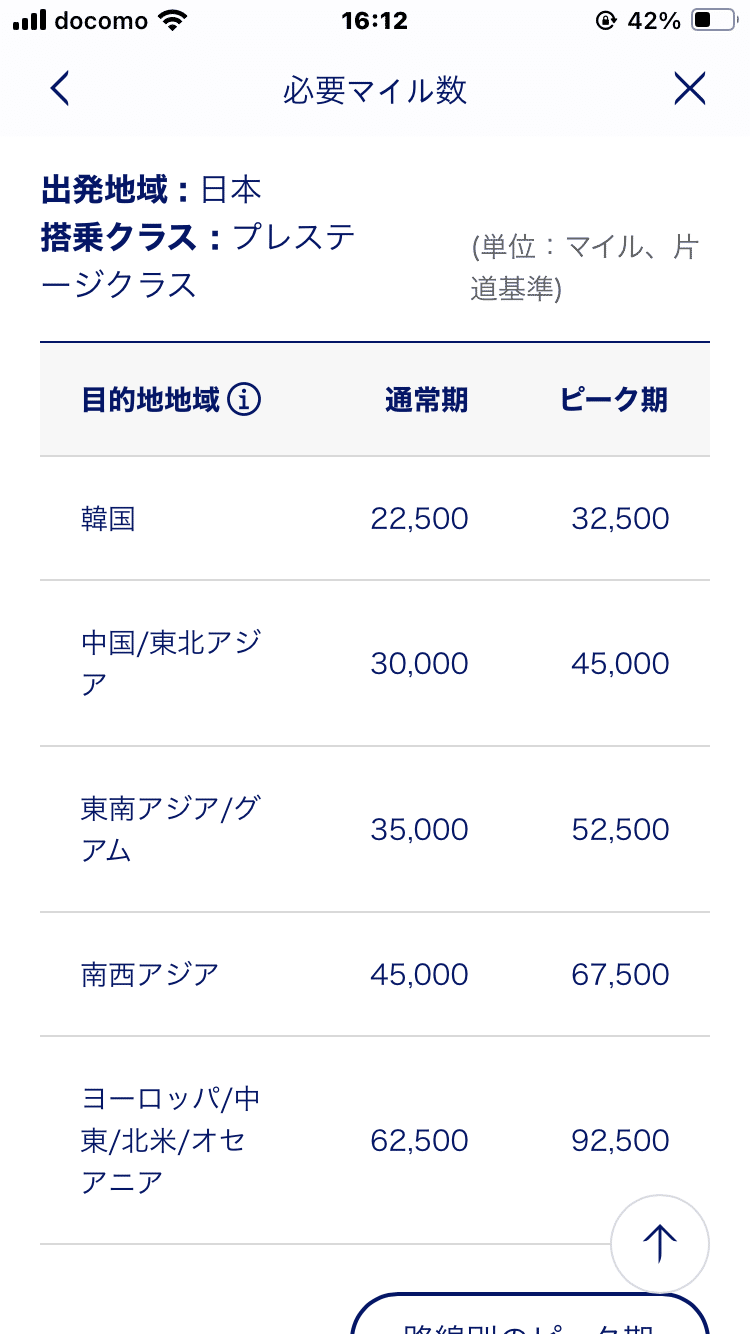750x1334 pixels.
Task: Tap the 必要マイル数 page title
Action: click(375, 88)
